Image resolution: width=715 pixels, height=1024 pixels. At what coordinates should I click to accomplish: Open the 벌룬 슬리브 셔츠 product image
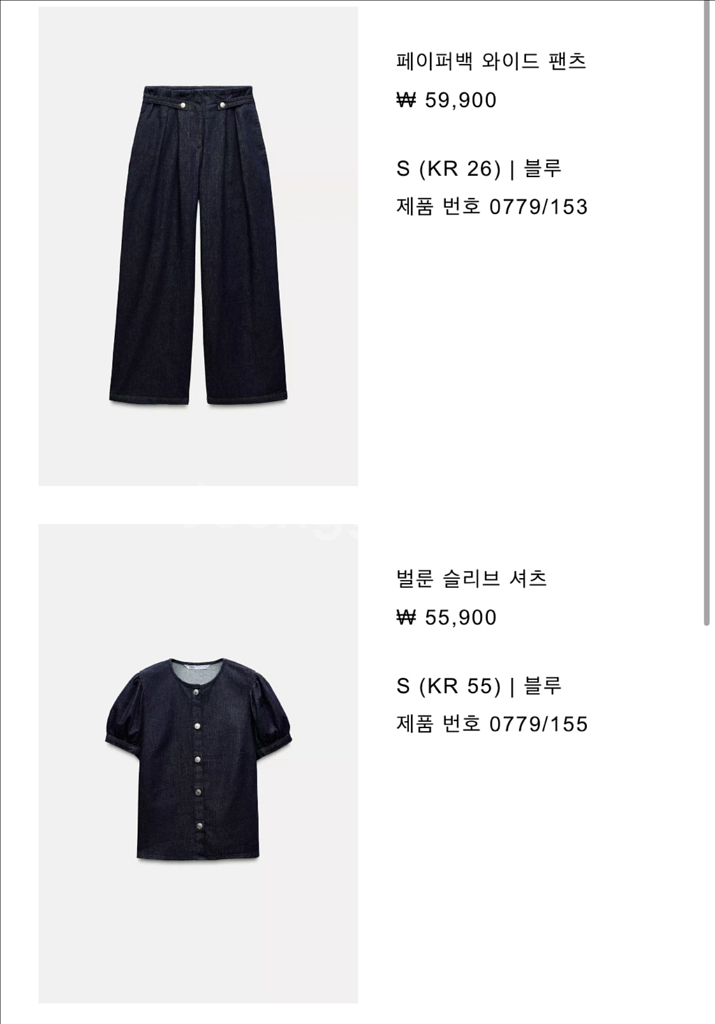[x=198, y=762]
